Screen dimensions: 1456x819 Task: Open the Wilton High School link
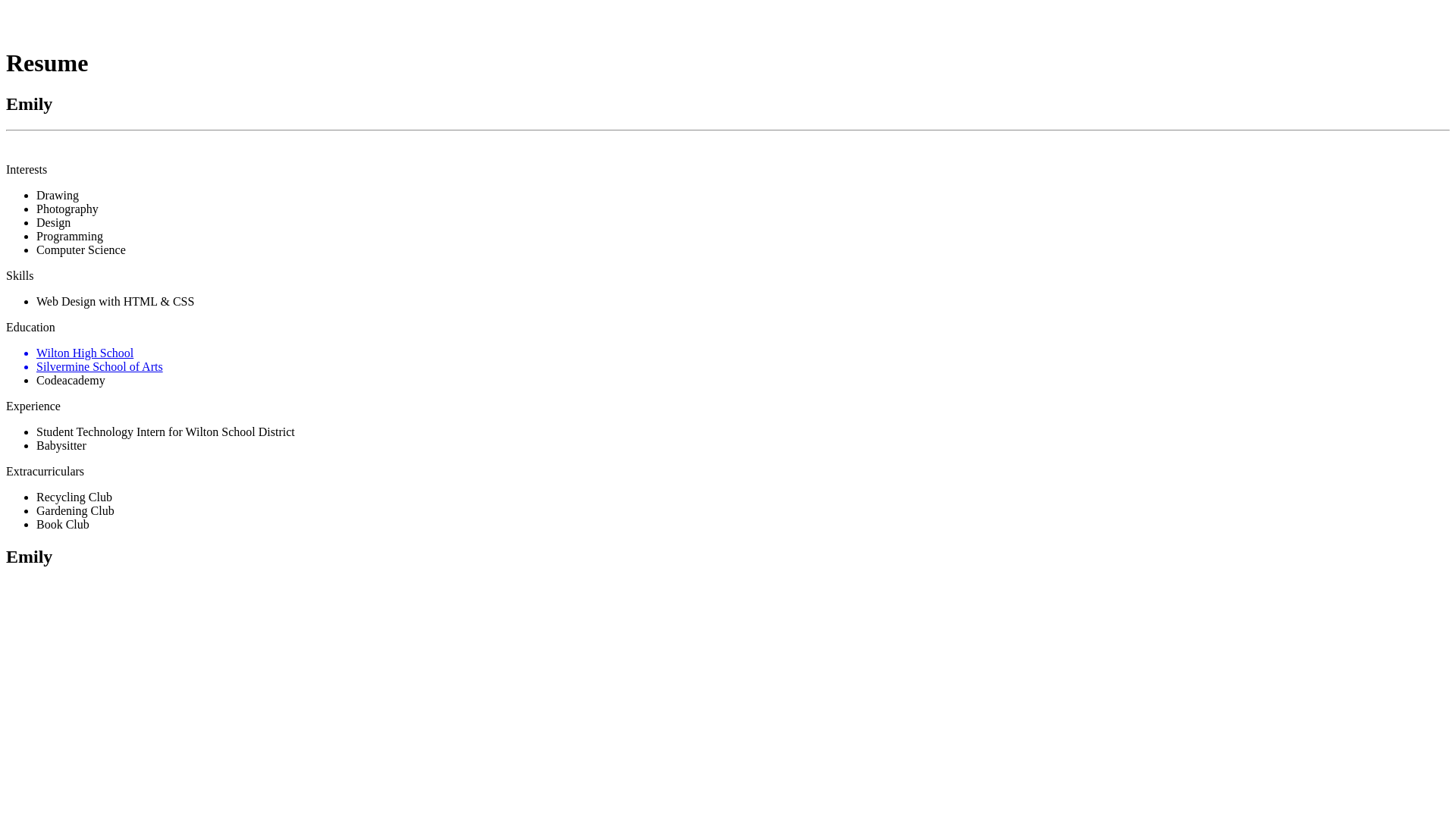(x=85, y=353)
